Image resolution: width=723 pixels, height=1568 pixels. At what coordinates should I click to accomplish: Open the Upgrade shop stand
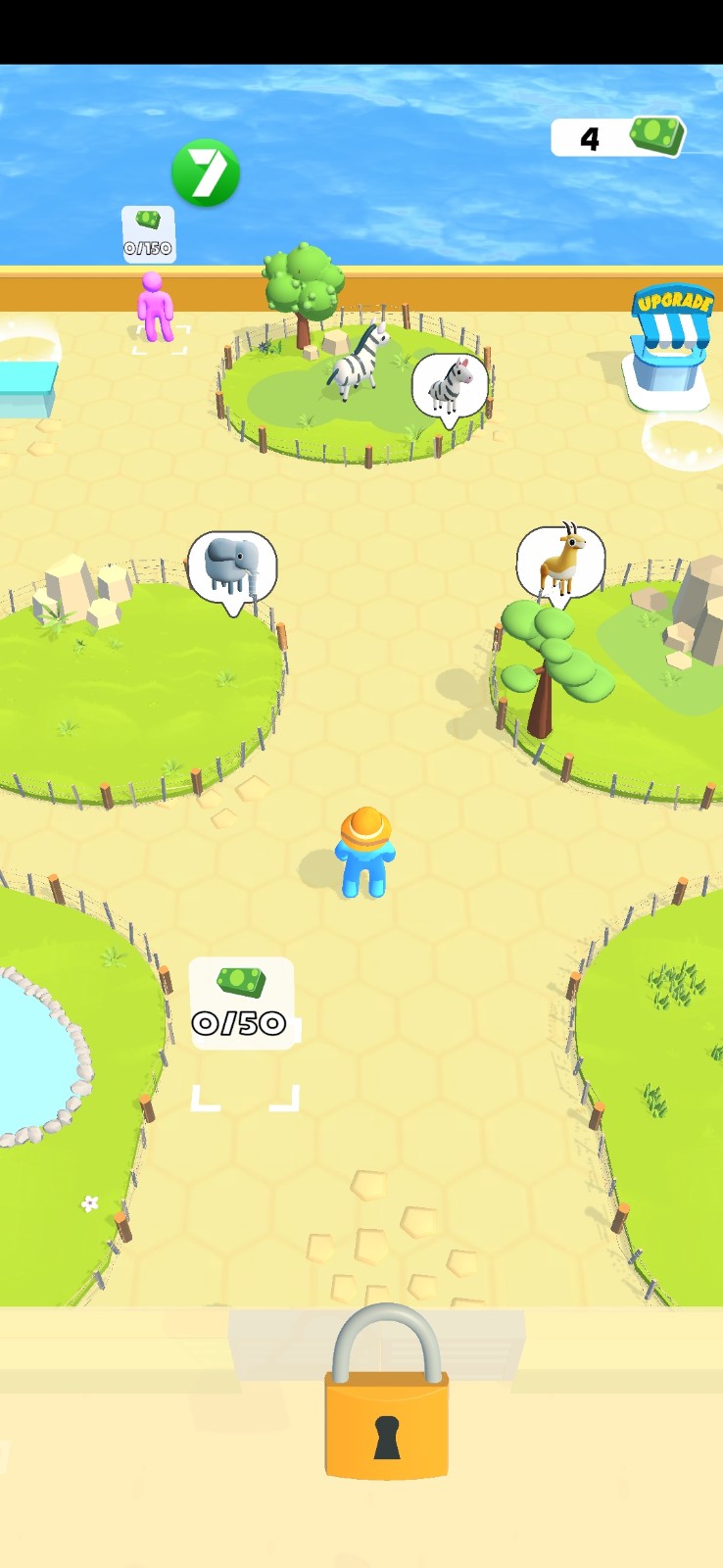click(x=671, y=342)
